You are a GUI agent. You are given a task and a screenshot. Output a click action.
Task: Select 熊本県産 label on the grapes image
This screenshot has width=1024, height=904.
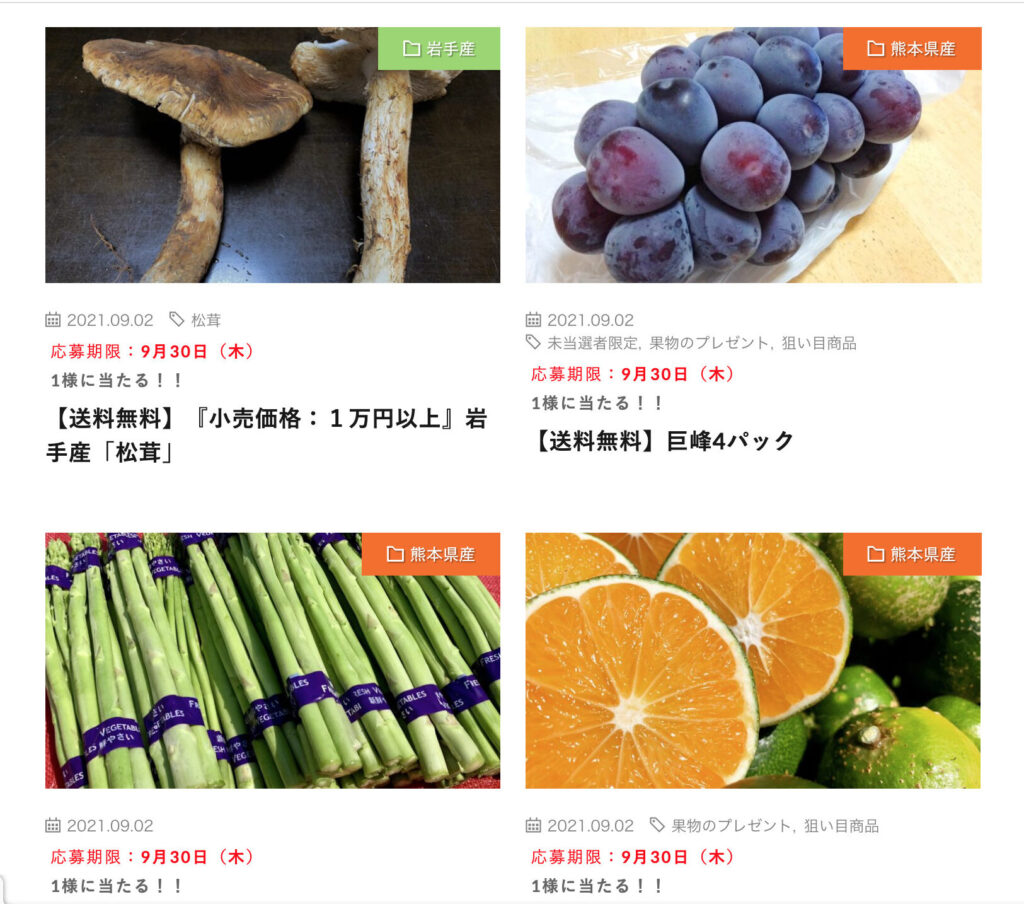click(912, 48)
